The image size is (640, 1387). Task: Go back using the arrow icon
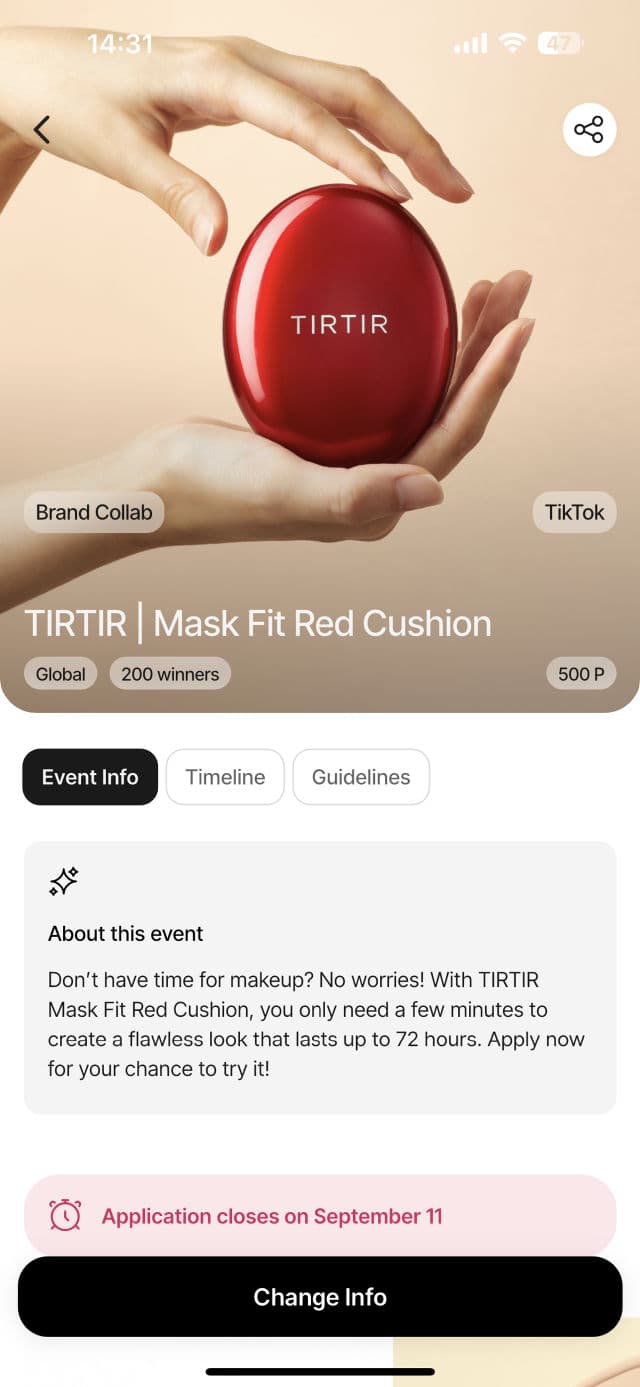41,129
